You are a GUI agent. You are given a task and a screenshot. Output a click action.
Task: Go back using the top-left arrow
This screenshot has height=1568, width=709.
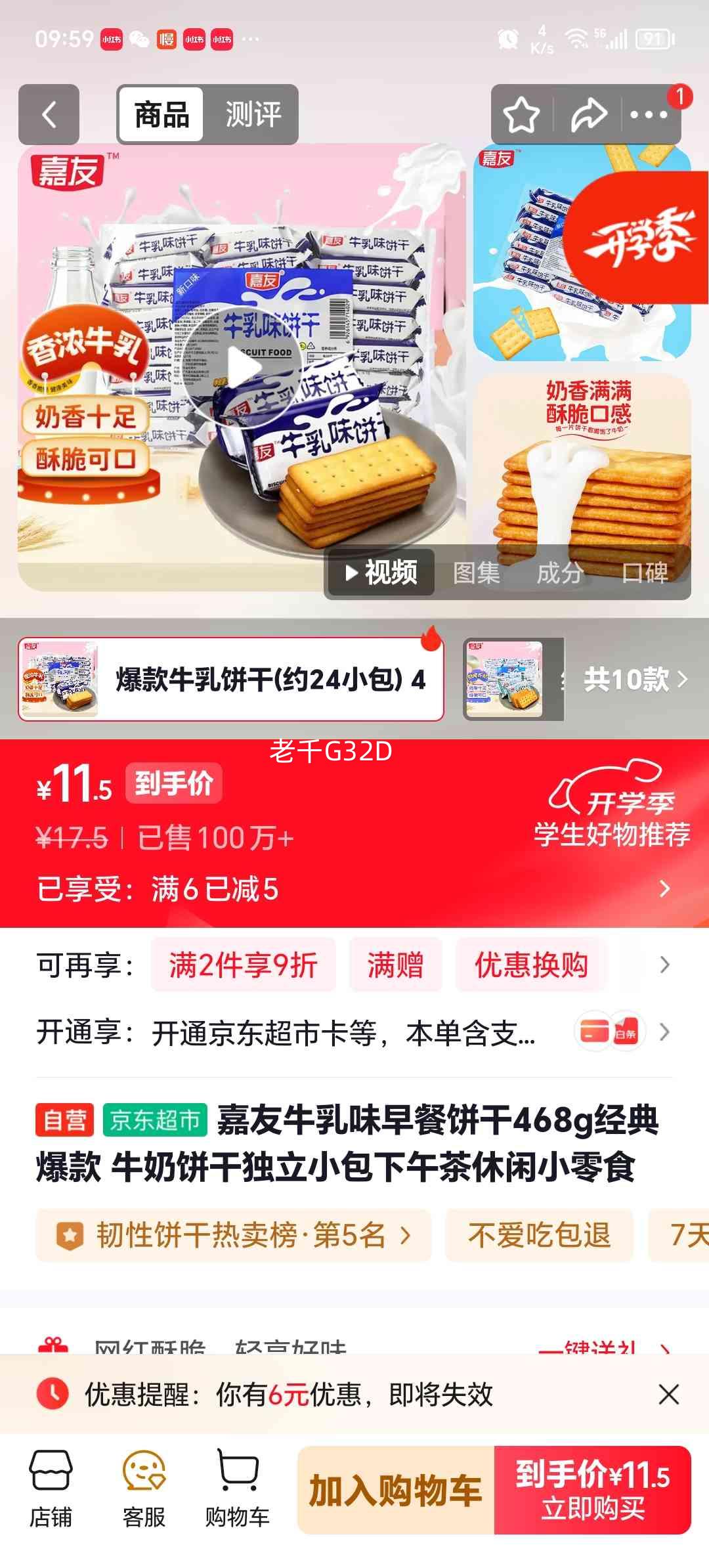point(49,115)
